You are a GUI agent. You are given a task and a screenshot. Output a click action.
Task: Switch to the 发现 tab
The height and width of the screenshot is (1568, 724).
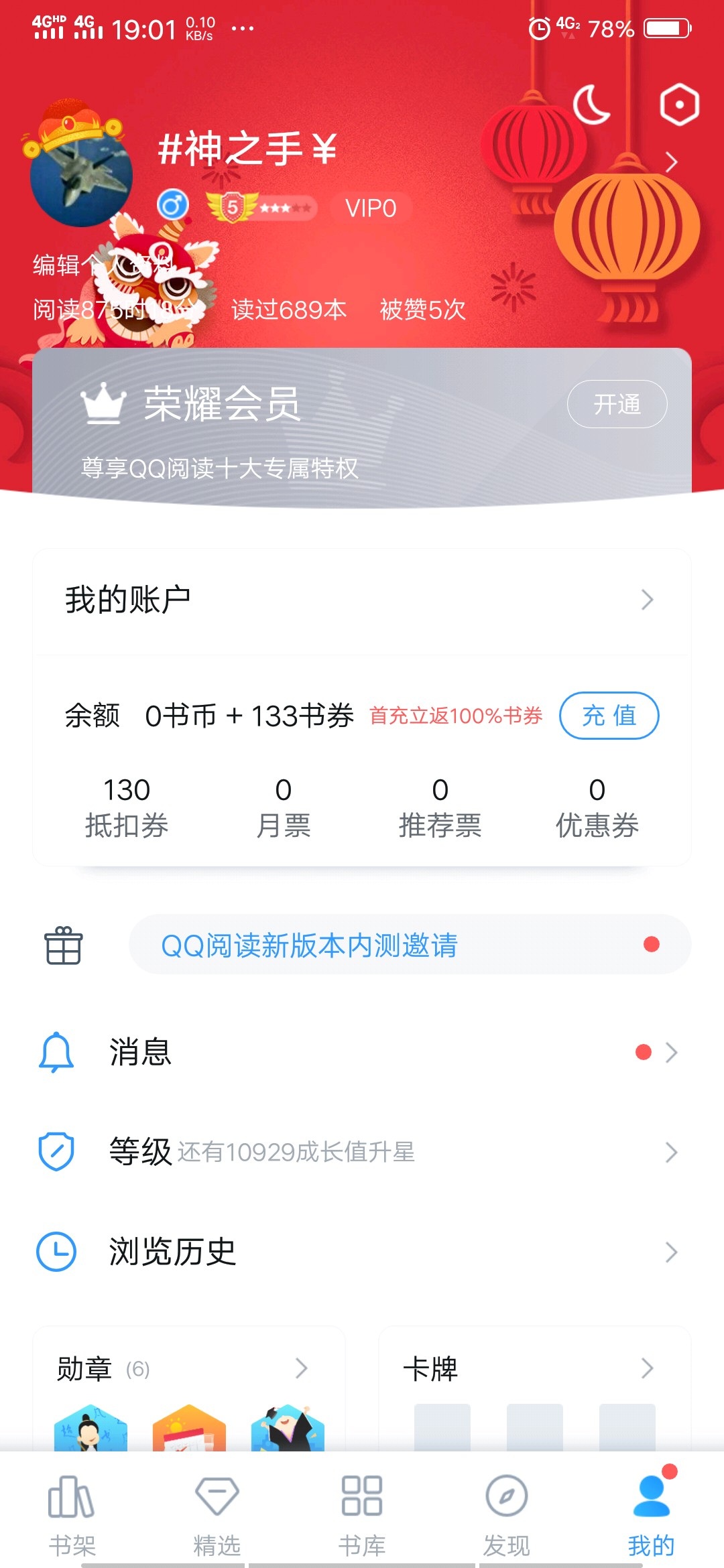(507, 1516)
